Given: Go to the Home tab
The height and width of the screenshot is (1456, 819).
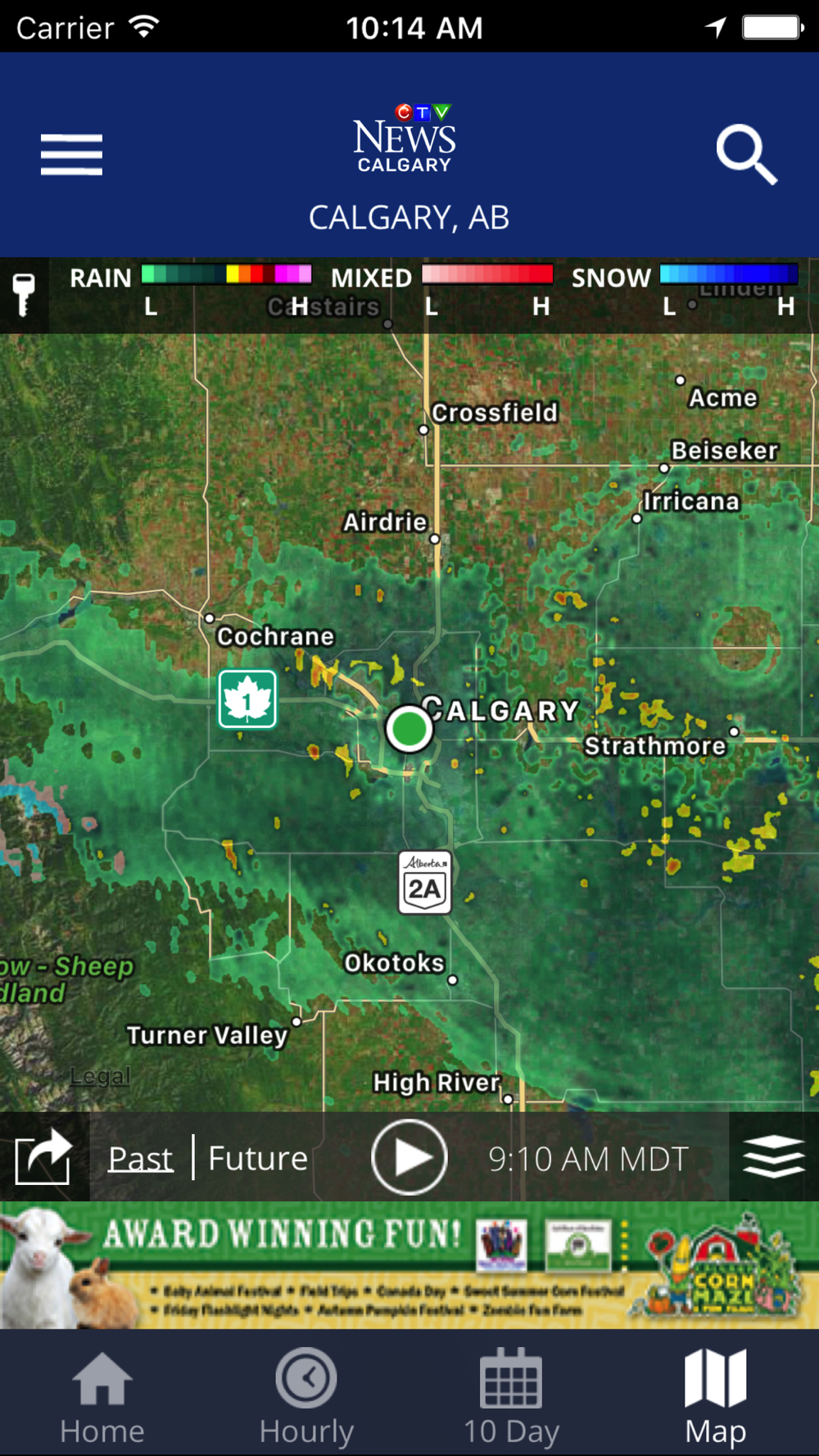Looking at the screenshot, I should point(102,1398).
